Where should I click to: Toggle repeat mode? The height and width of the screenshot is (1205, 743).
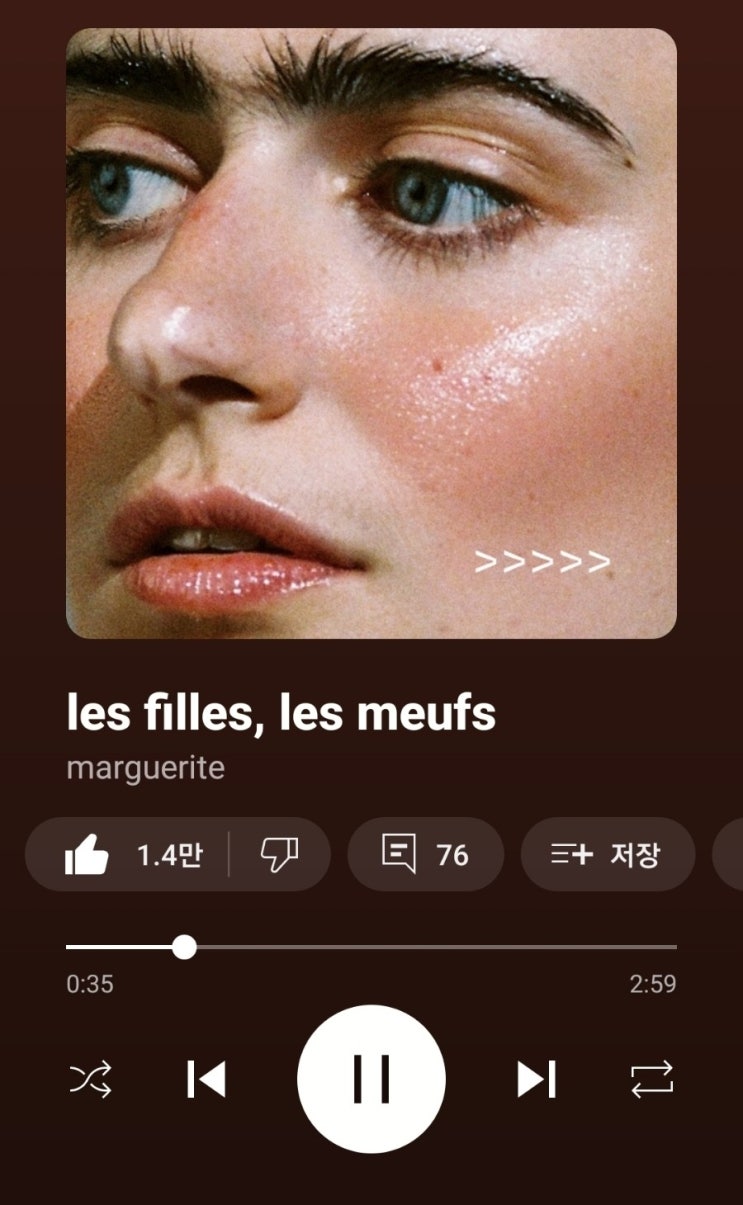(x=652, y=1080)
